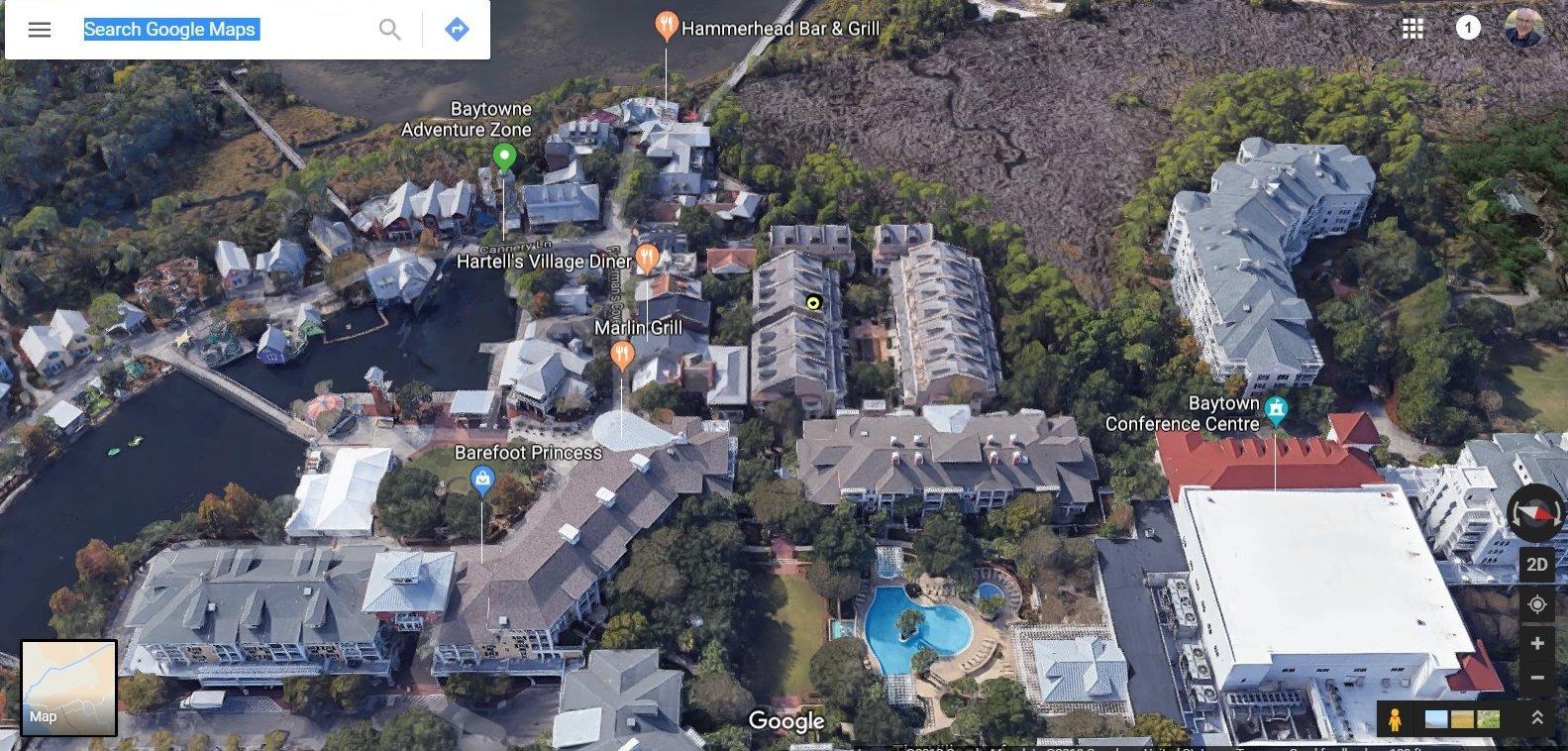
Task: Zoom in with the plus button
Action: click(x=1536, y=643)
